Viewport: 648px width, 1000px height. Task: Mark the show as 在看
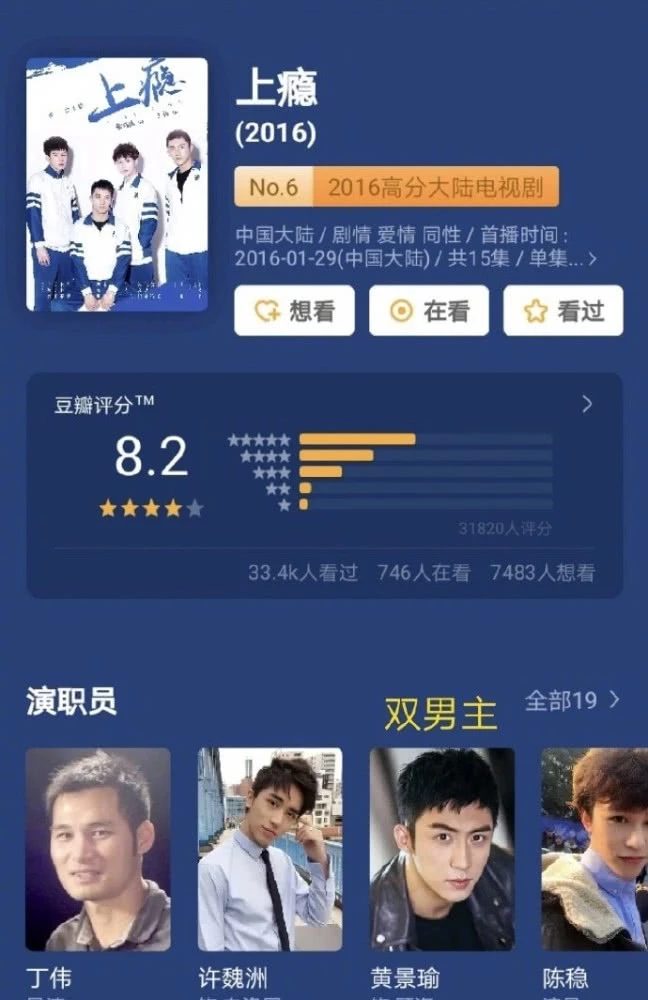click(429, 311)
